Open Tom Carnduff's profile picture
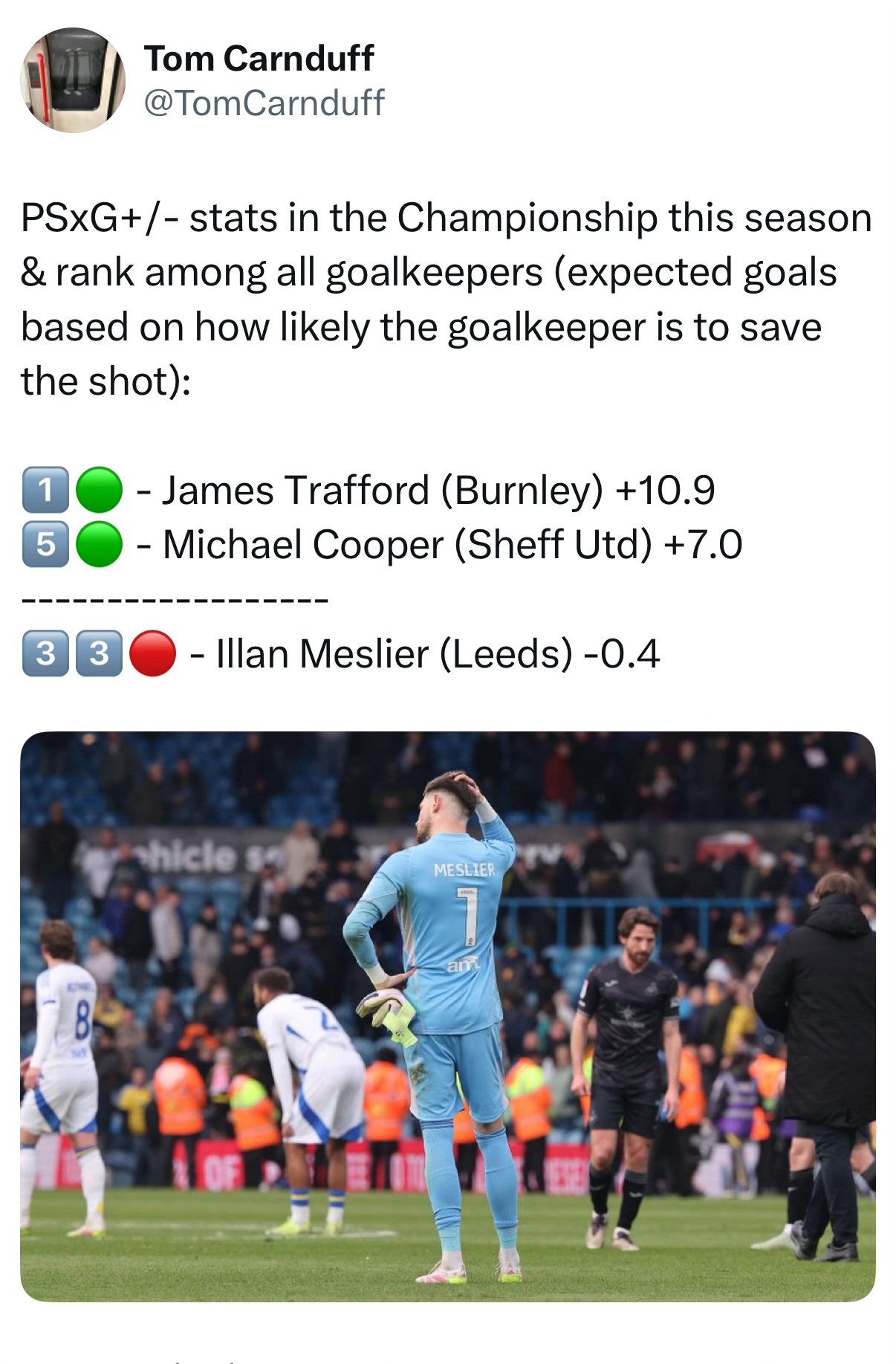Viewport: 896px width, 1364px height. [73, 80]
